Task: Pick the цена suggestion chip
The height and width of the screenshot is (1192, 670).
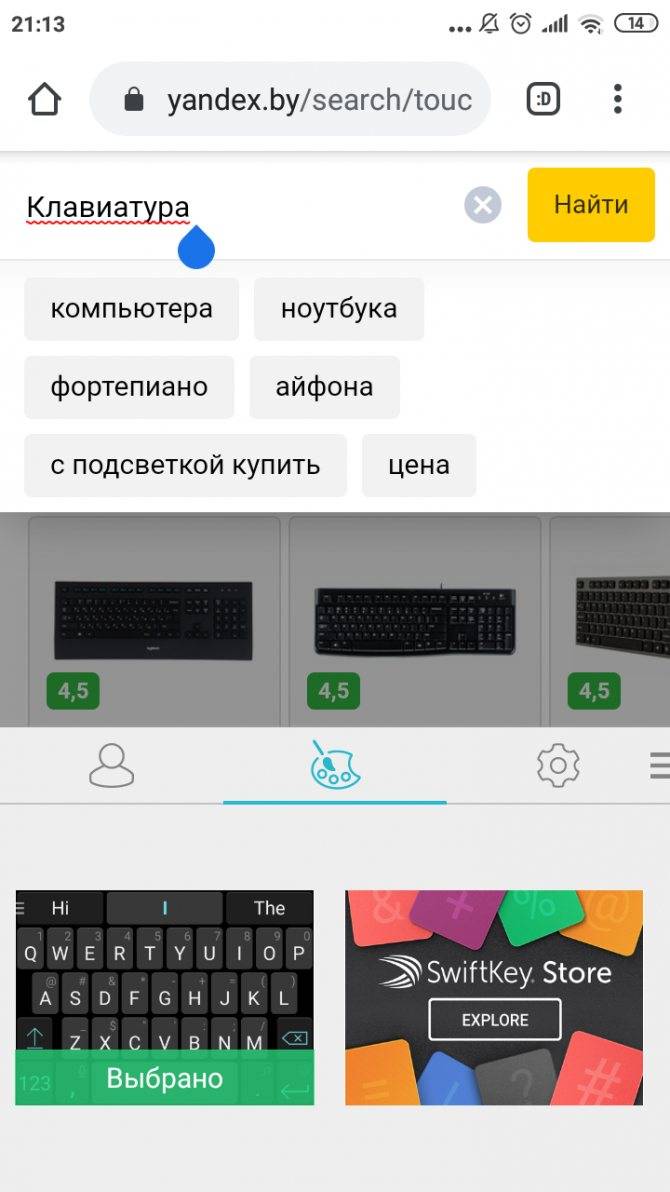Action: pyautogui.click(x=419, y=465)
